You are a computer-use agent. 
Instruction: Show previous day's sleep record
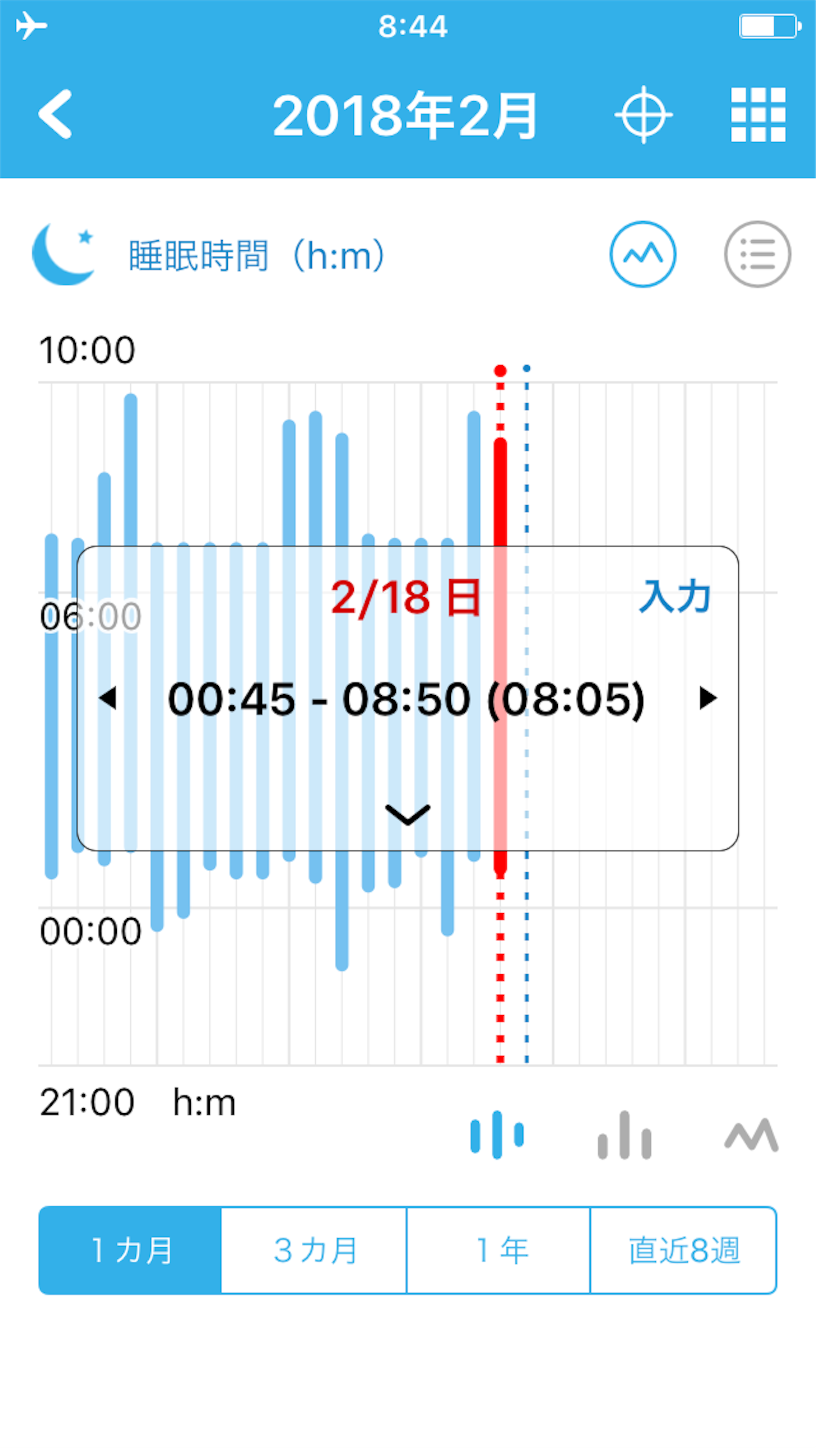tap(108, 699)
